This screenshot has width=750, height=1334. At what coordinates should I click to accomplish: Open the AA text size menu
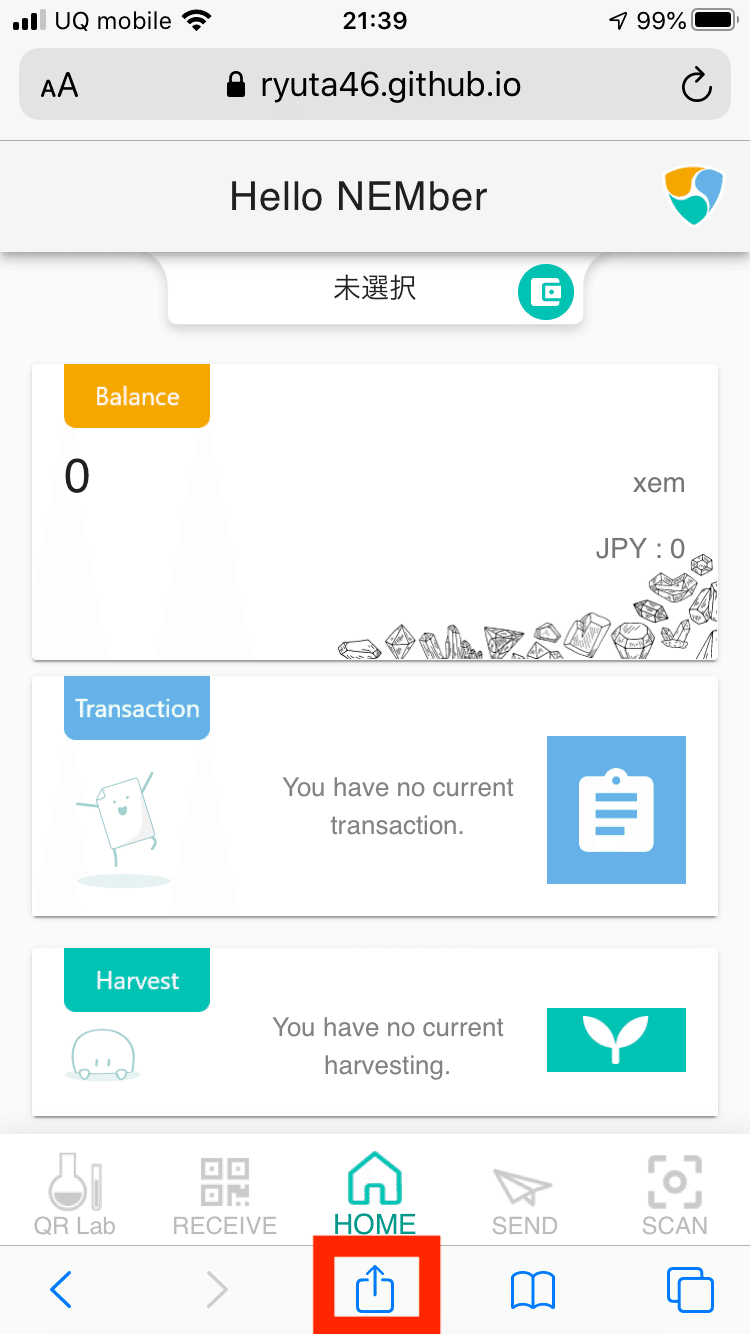[x=60, y=86]
